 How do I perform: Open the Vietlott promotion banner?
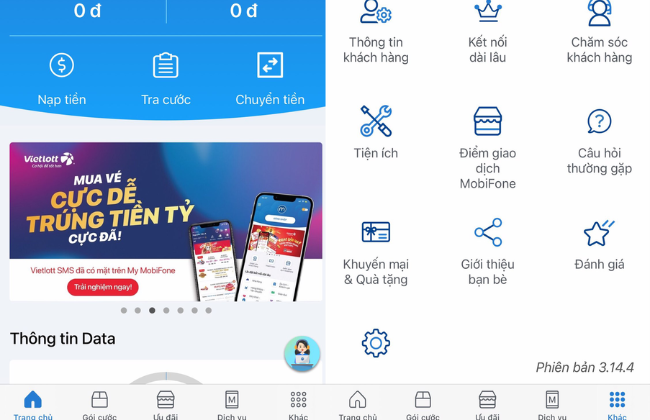pos(166,220)
